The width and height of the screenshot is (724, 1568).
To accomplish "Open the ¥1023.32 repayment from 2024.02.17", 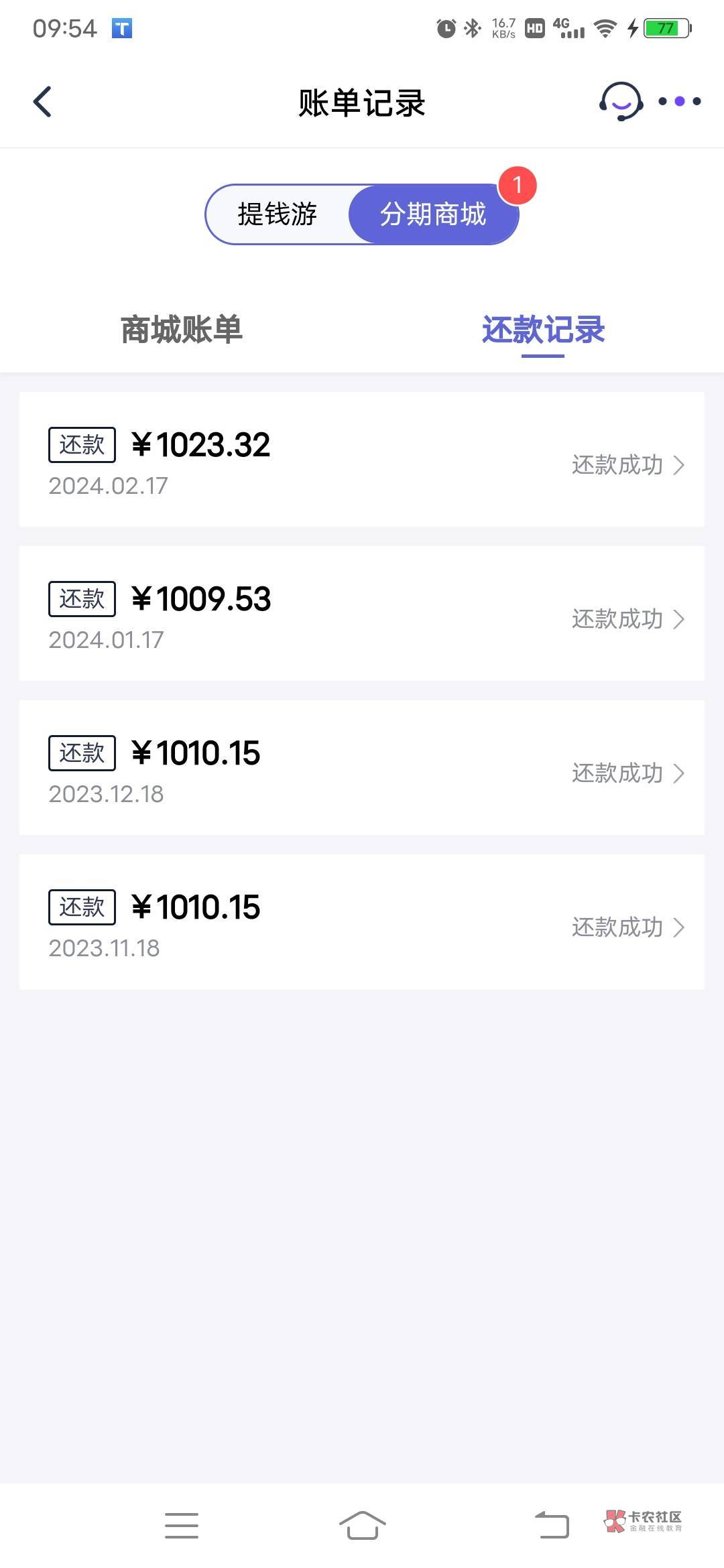I will (x=362, y=460).
